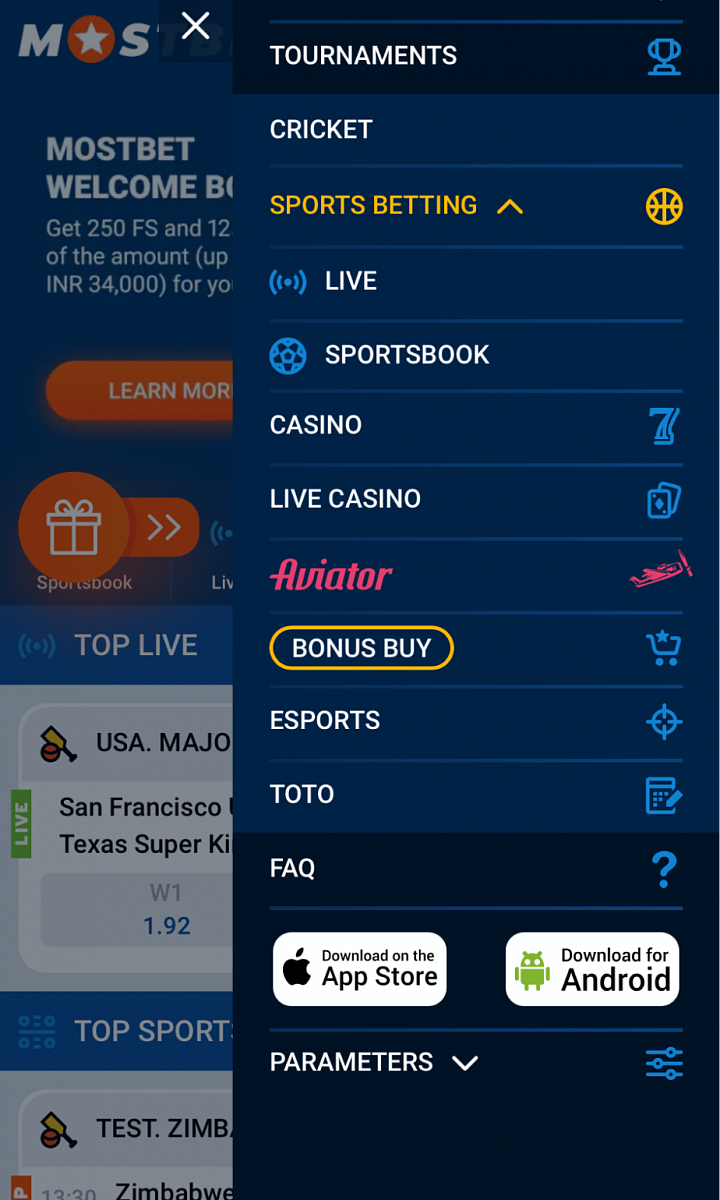Go to Toto
720x1200 pixels.
(x=302, y=794)
